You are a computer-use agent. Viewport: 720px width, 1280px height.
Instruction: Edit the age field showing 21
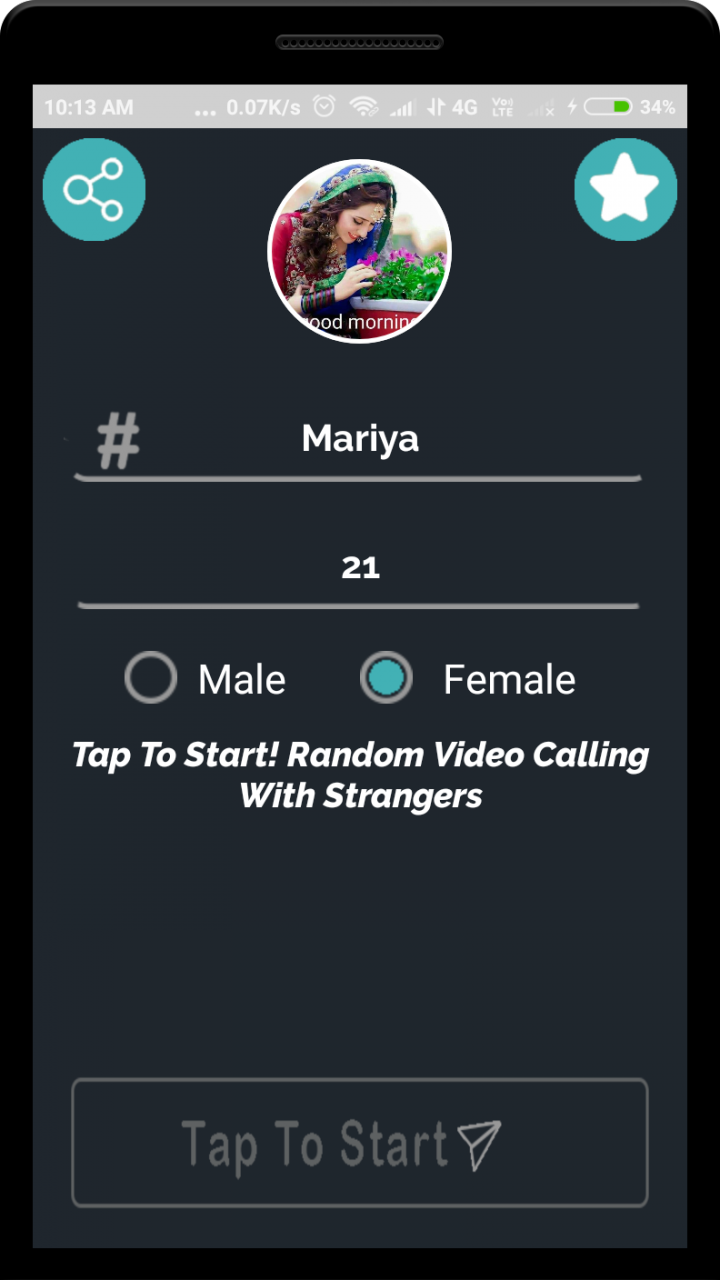[x=360, y=568]
